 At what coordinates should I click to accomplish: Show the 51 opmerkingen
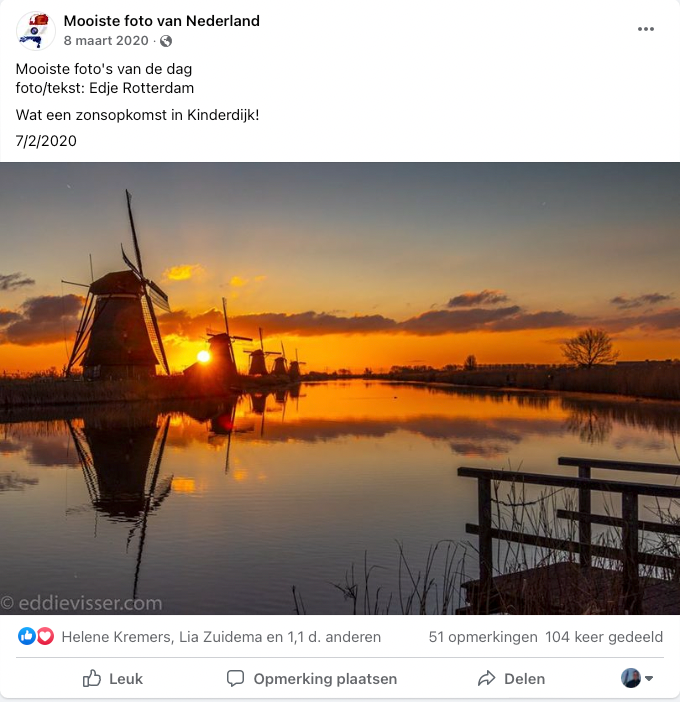tap(483, 636)
